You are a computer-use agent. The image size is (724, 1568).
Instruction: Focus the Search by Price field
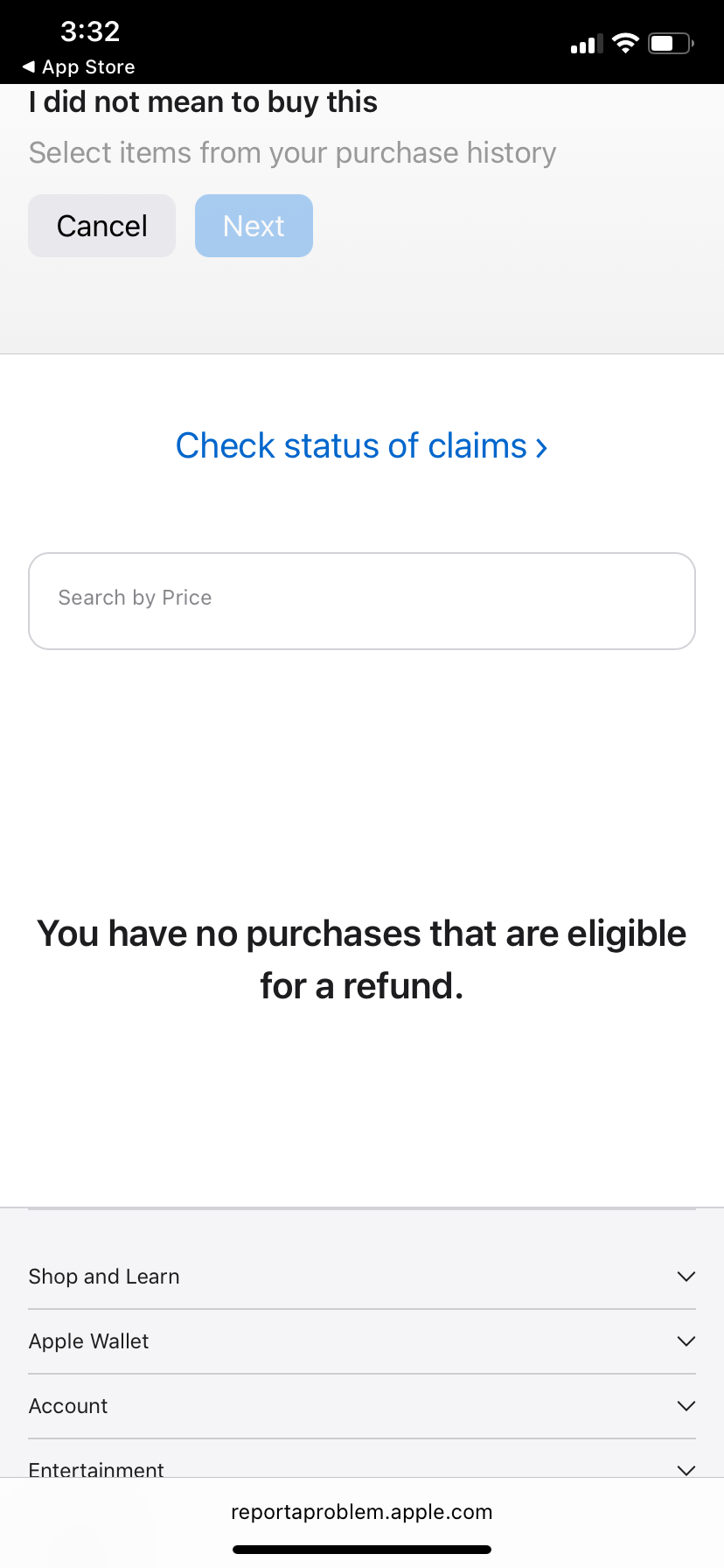click(361, 600)
